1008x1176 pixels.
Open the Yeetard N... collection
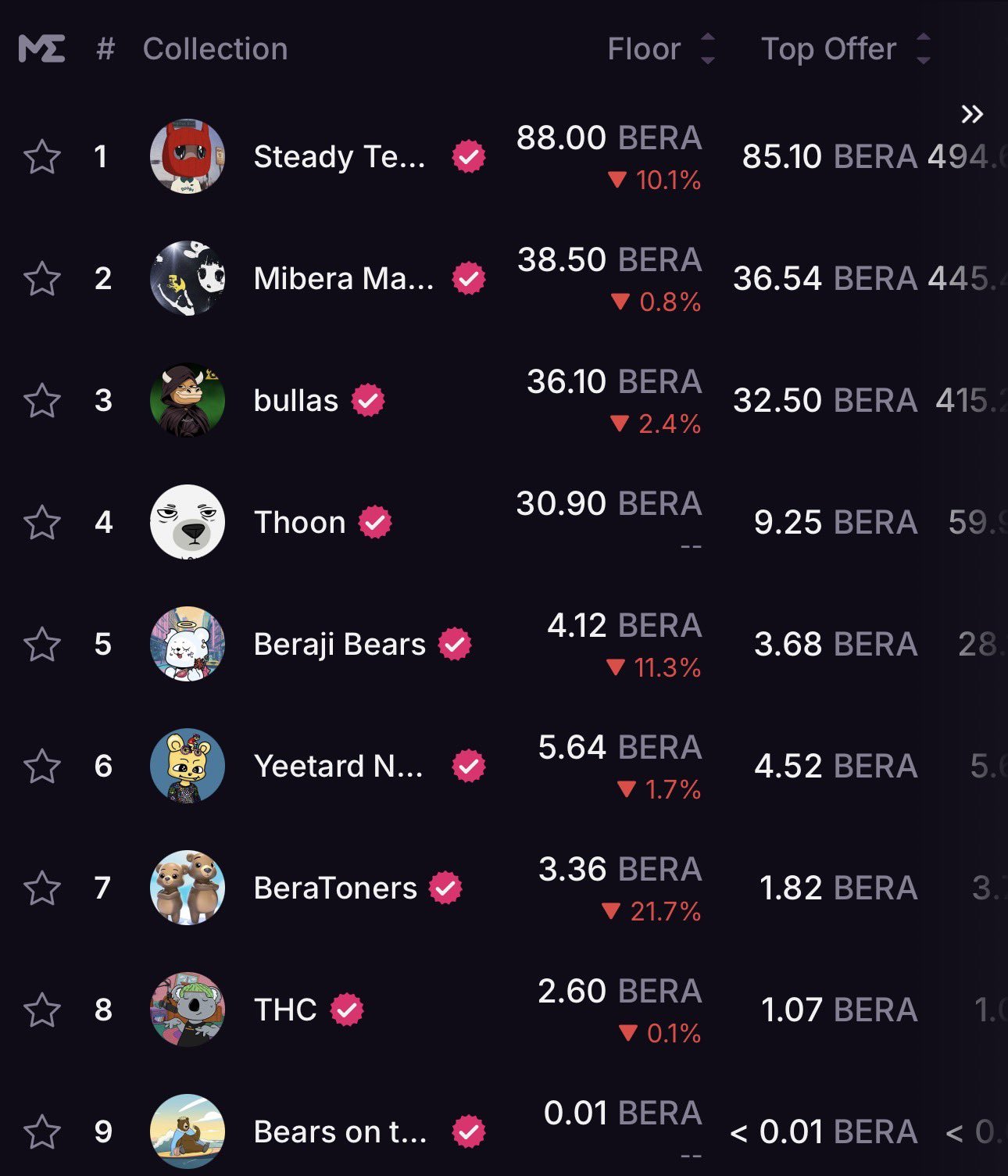click(x=338, y=767)
